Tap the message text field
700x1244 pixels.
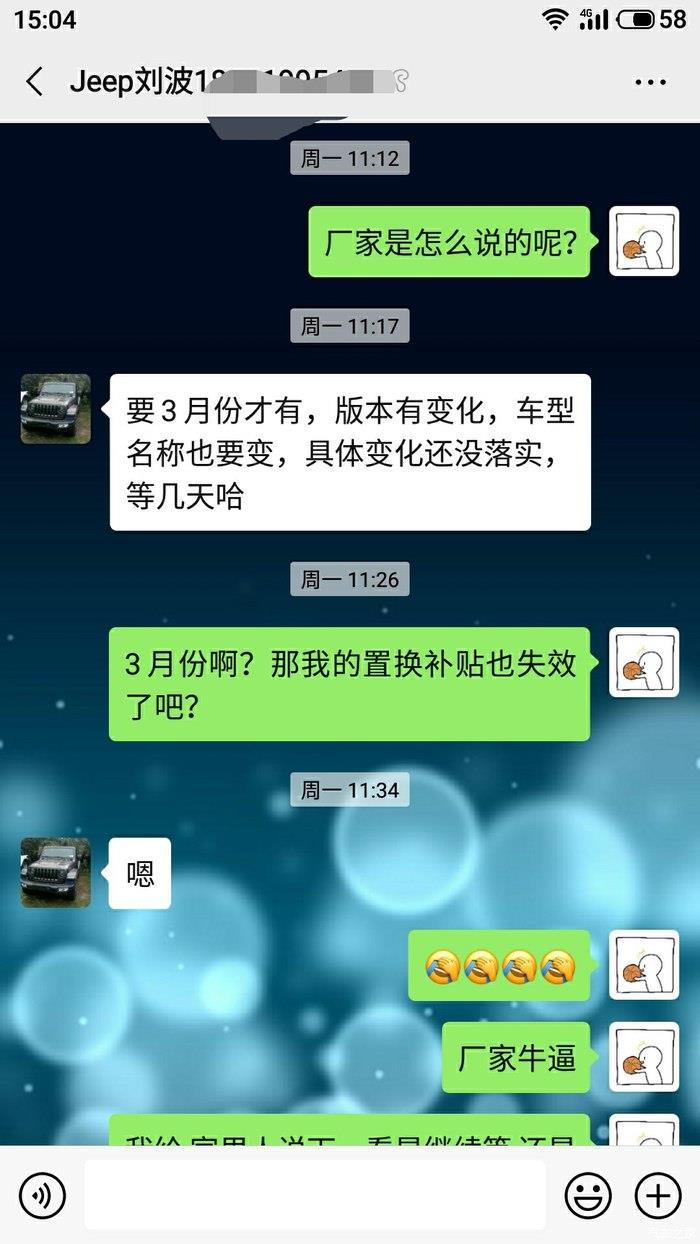click(315, 1194)
